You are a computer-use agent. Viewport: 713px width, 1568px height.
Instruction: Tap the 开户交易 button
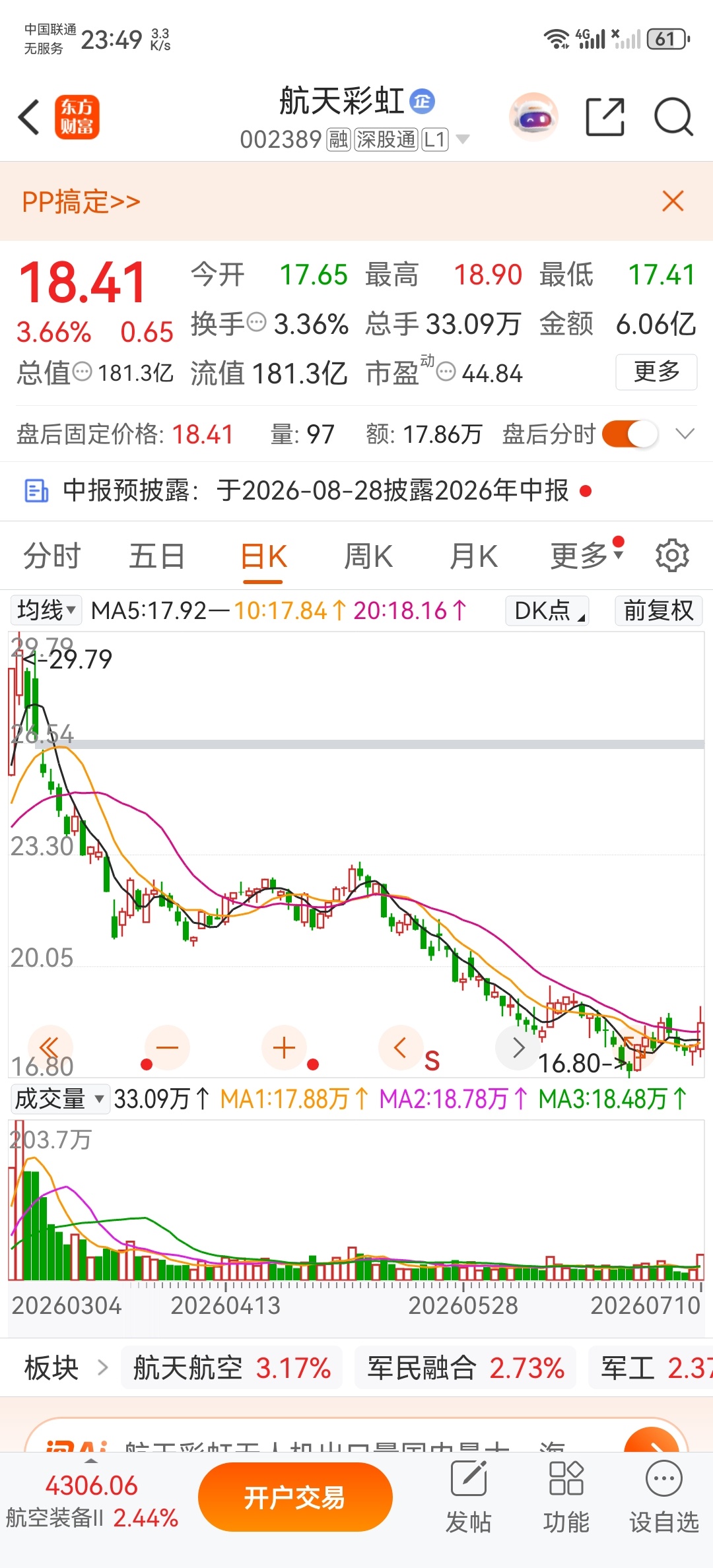click(295, 1497)
